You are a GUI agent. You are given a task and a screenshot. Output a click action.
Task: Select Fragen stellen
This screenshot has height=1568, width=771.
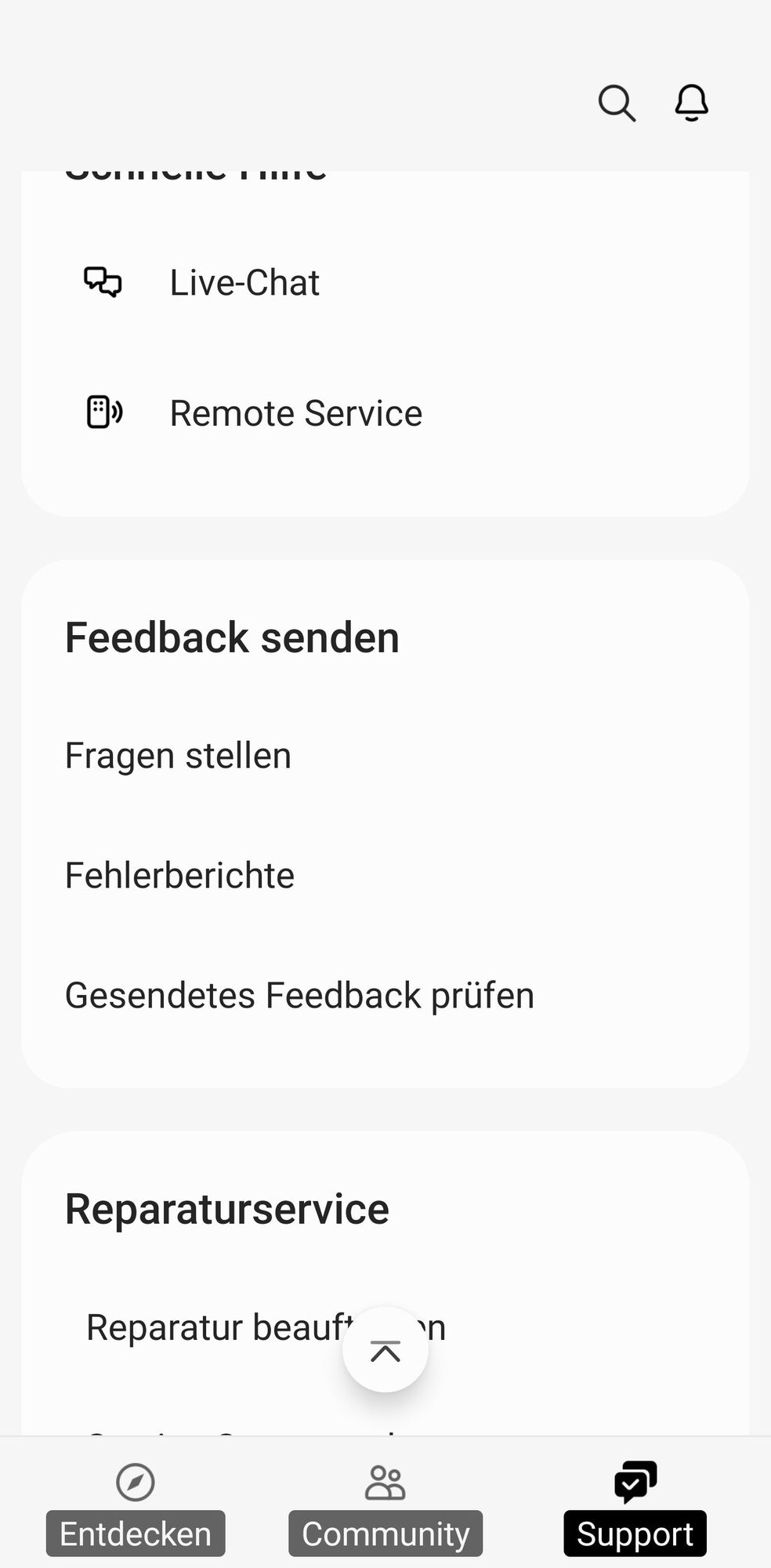tap(178, 756)
